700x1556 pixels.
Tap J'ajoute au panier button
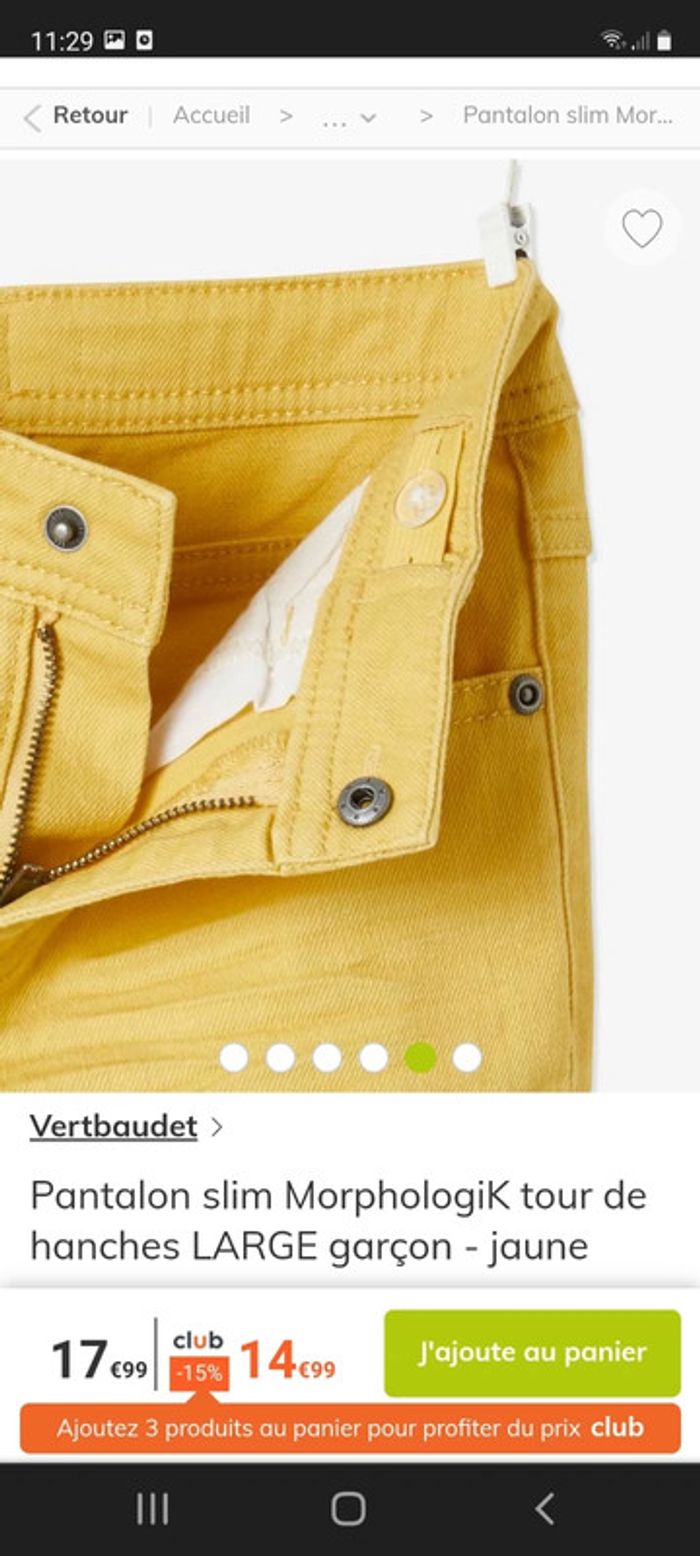[532, 1352]
